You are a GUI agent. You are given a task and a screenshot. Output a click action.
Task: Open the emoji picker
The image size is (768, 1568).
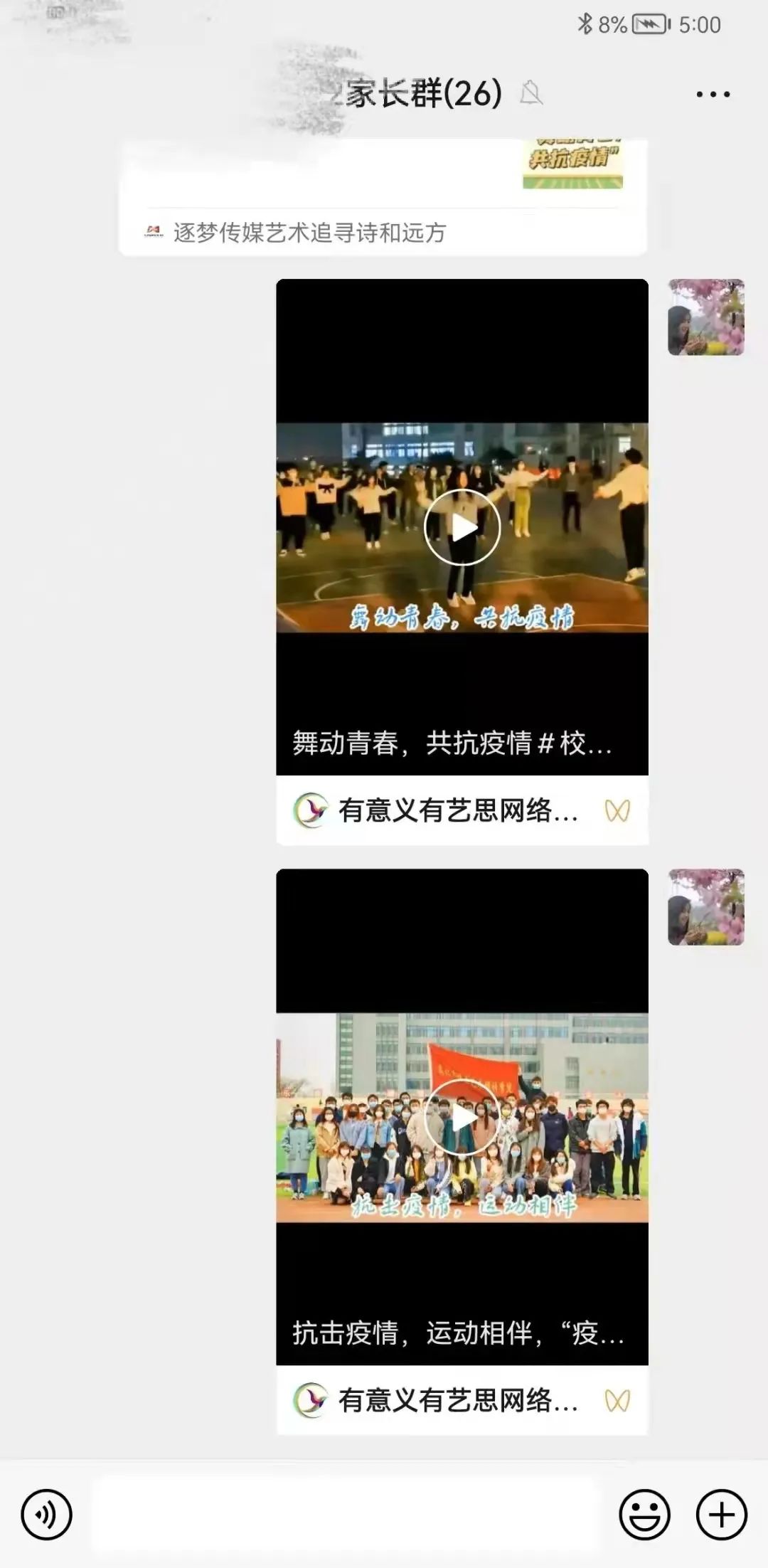coord(644,1515)
